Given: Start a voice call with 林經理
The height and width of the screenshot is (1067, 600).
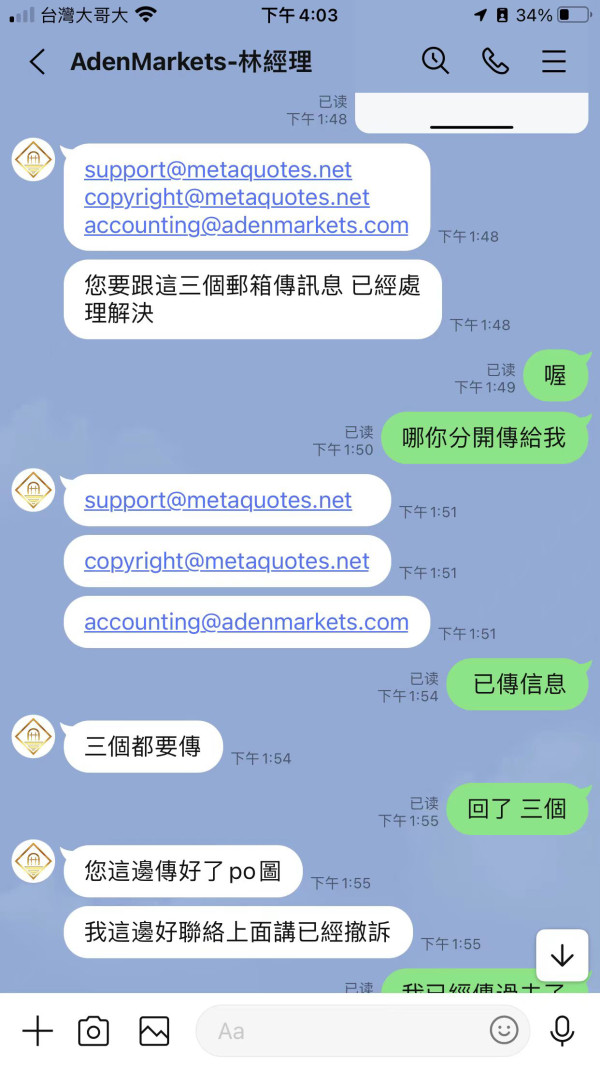Looking at the screenshot, I should pos(495,61).
